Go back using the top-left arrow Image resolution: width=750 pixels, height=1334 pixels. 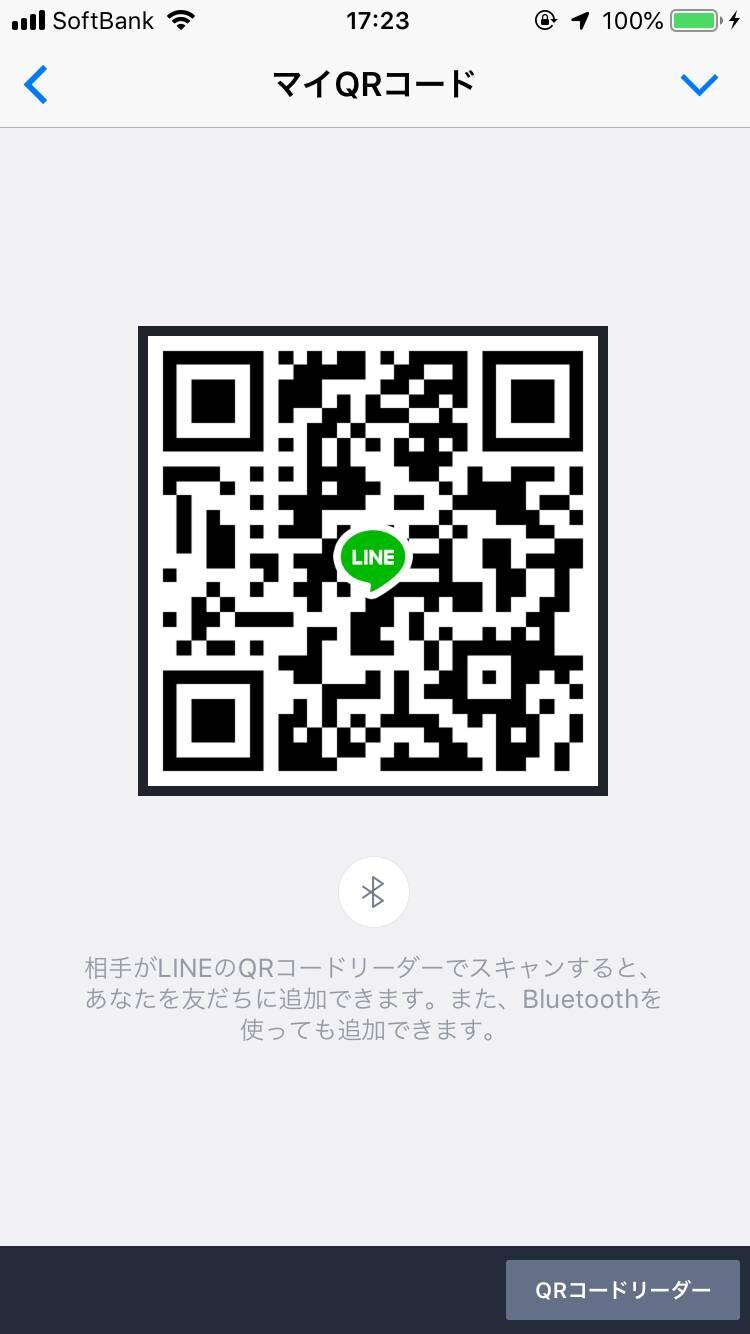[x=36, y=85]
